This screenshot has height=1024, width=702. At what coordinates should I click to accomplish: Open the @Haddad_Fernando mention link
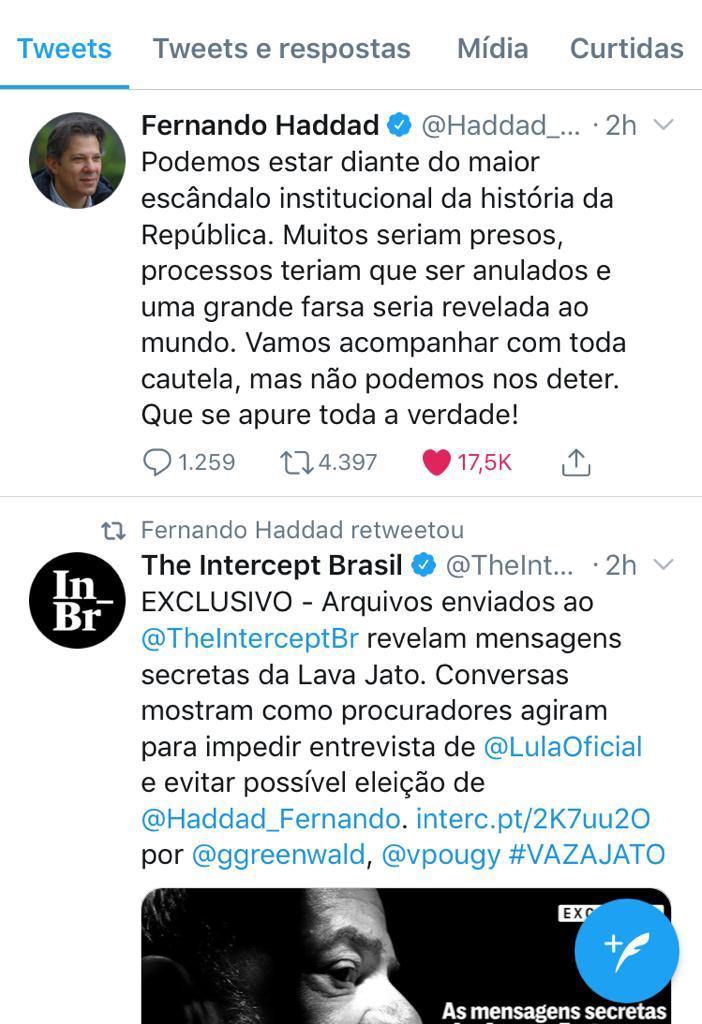270,819
